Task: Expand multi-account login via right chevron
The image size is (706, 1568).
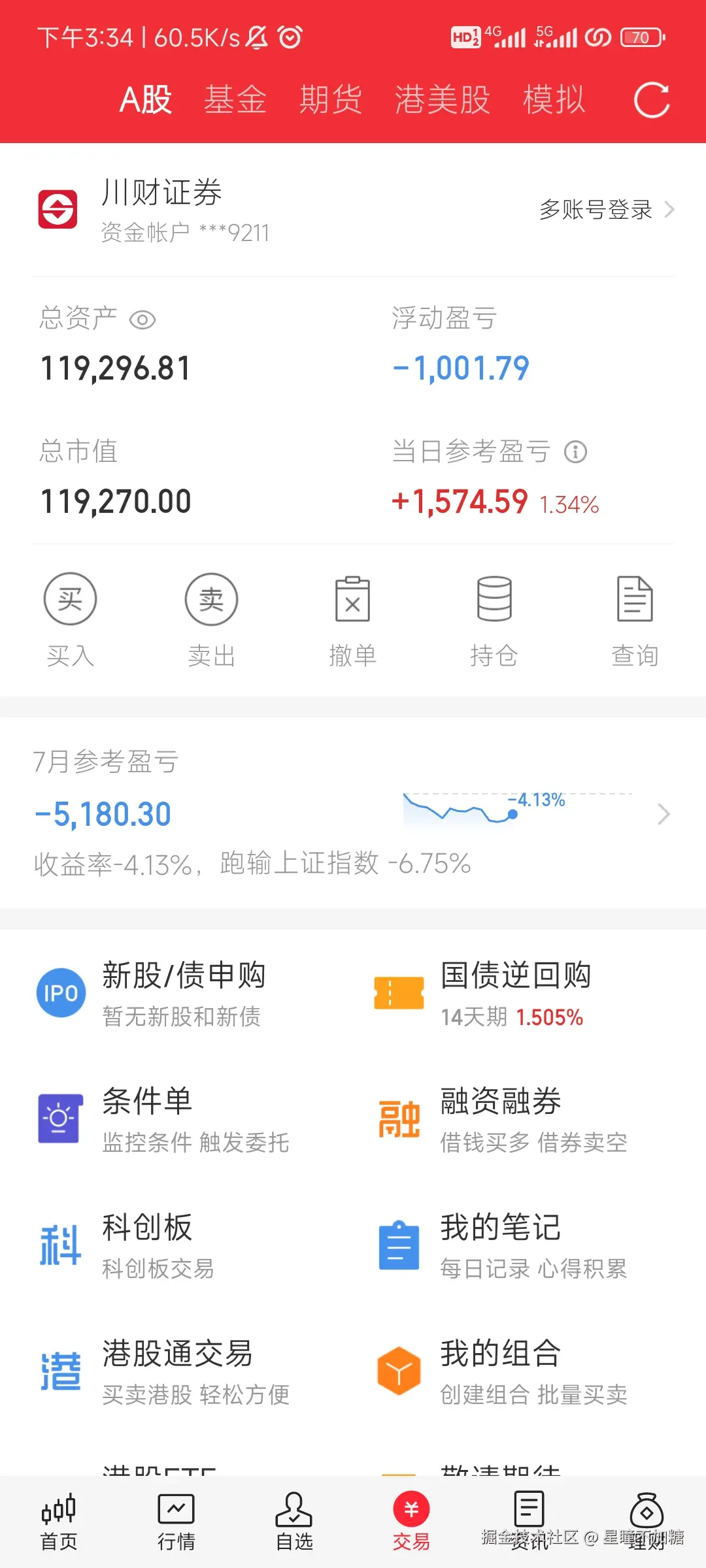Action: pyautogui.click(x=668, y=210)
